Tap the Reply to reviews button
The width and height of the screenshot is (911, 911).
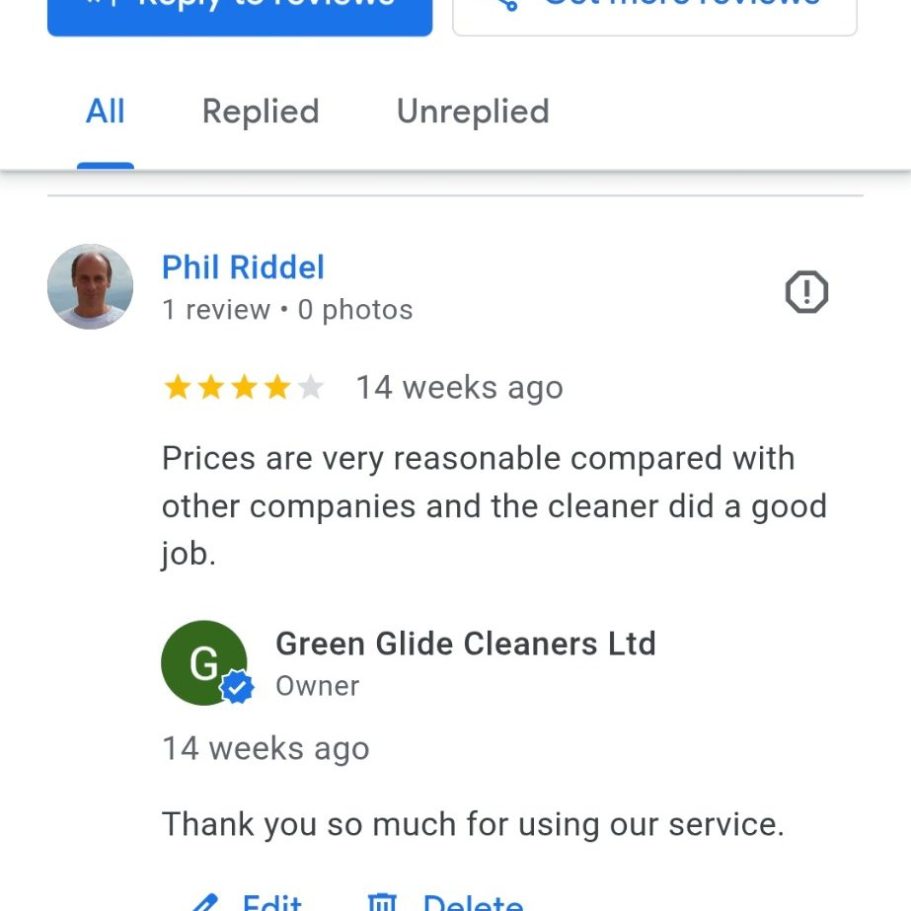tap(239, 12)
